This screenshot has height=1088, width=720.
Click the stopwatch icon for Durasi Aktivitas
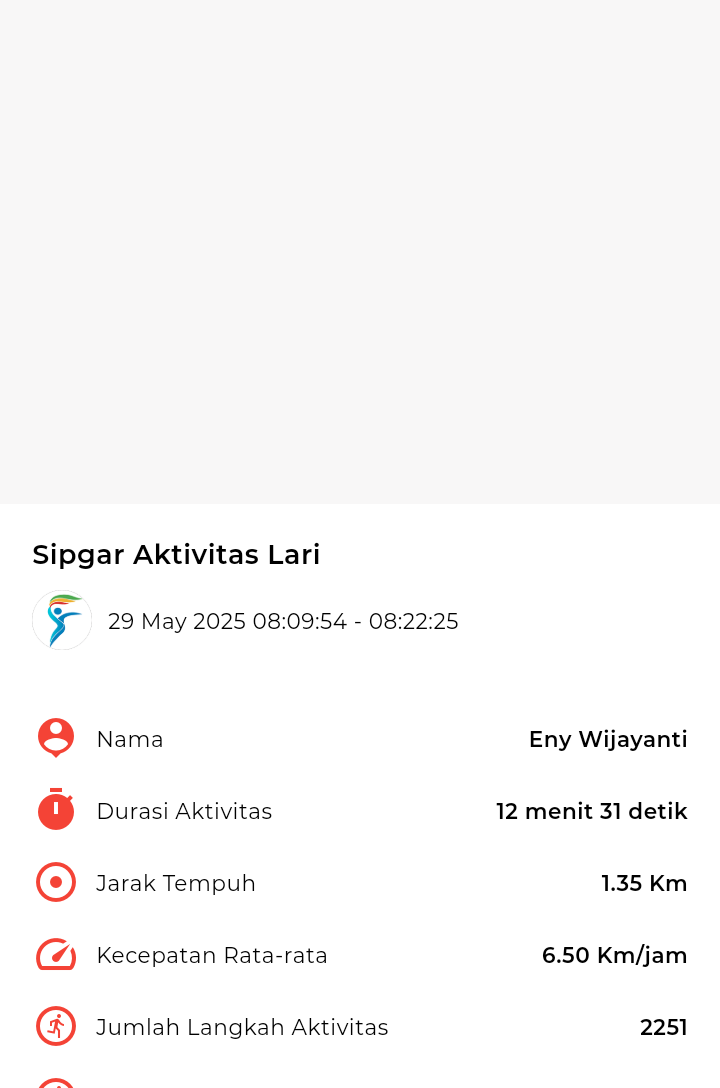click(x=56, y=810)
